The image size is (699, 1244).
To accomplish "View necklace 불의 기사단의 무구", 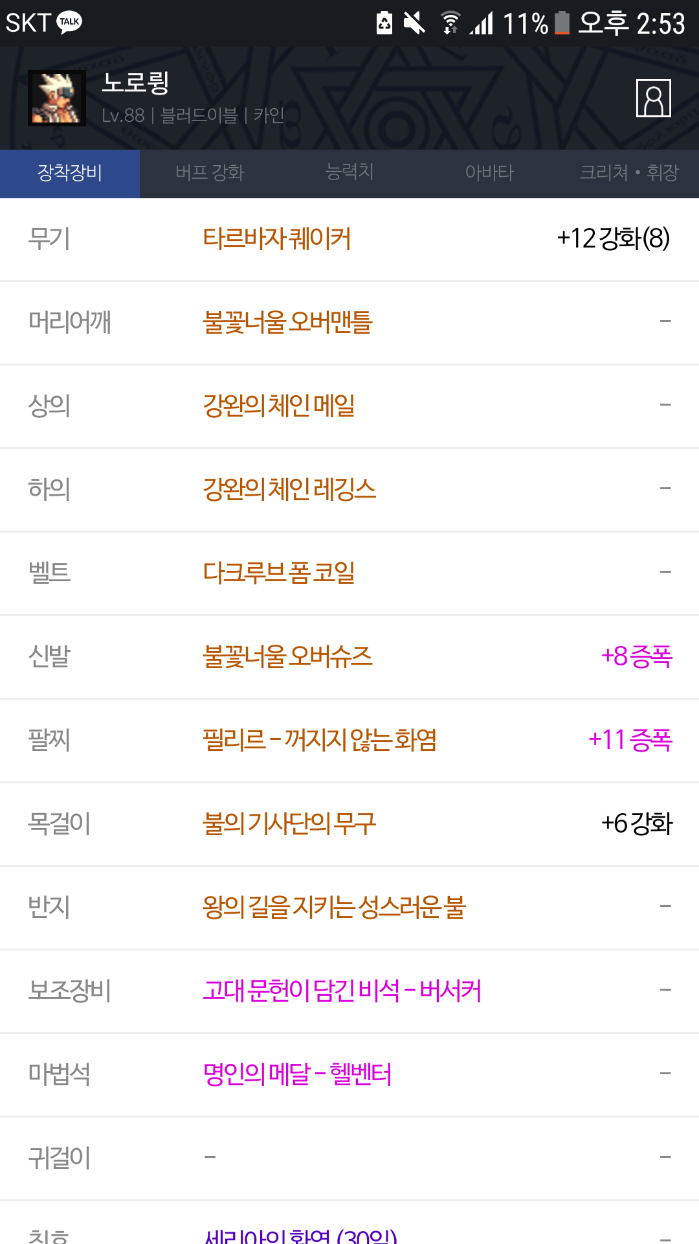I will (x=290, y=824).
